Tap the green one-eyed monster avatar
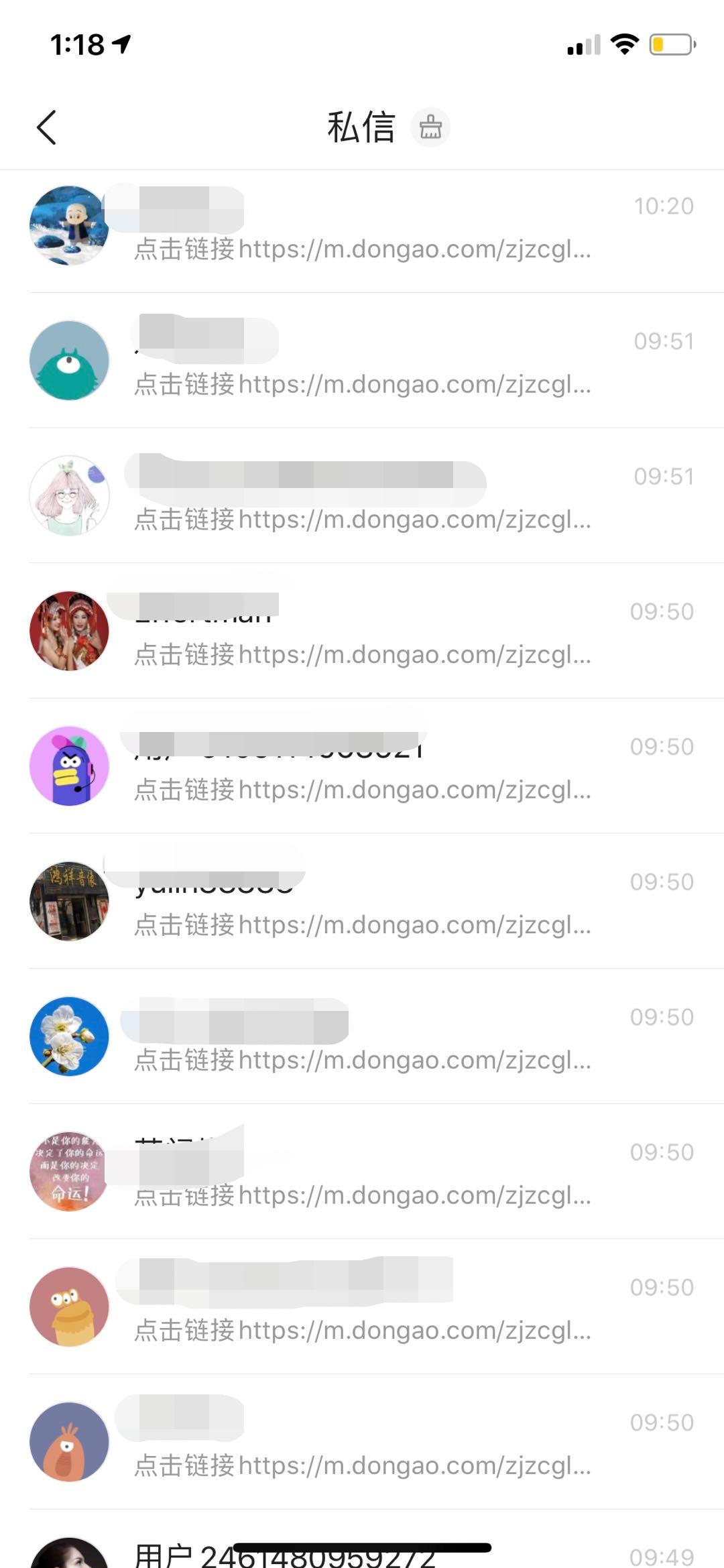 pos(69,361)
